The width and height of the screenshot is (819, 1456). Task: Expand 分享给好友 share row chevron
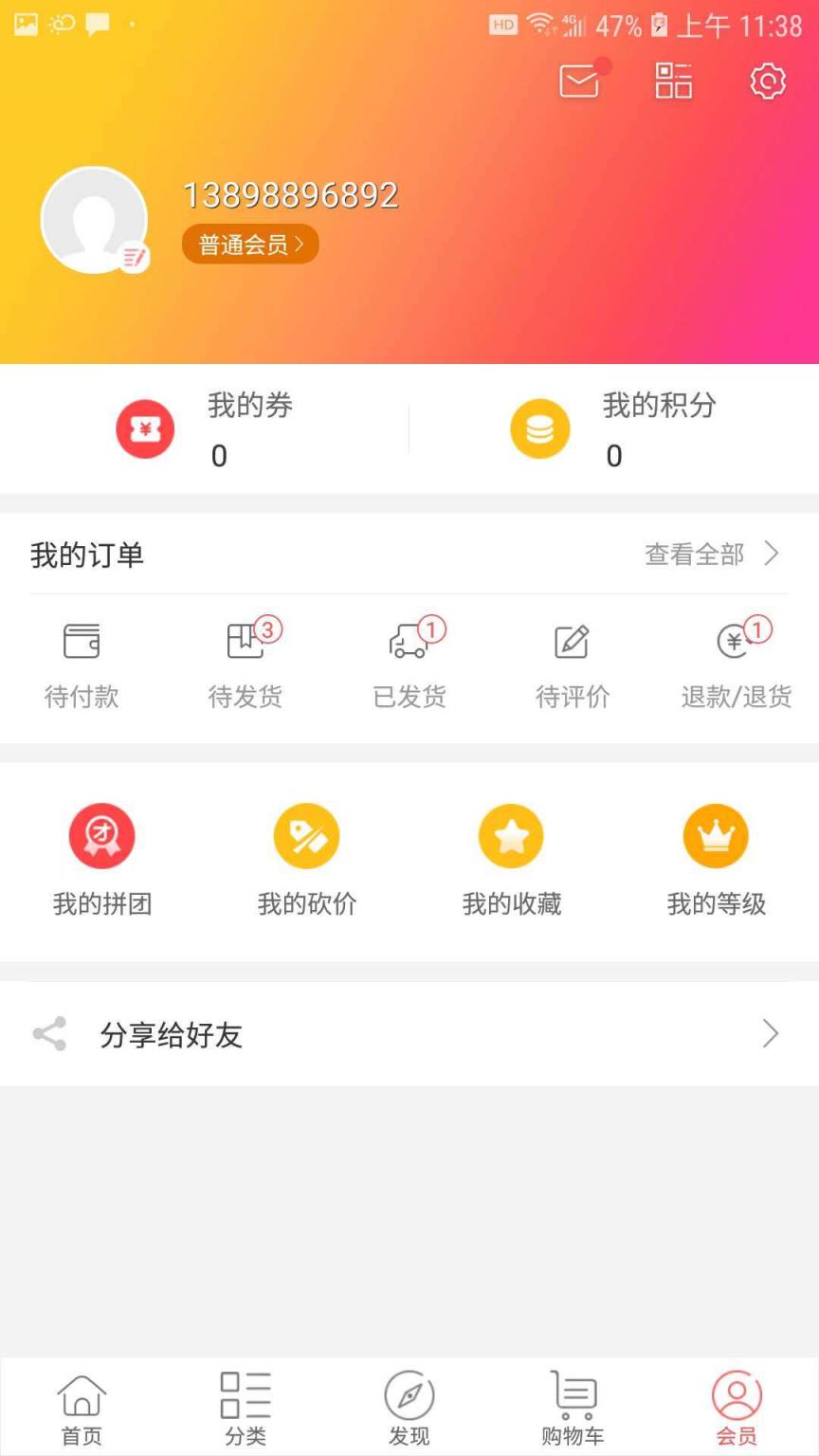(770, 1034)
